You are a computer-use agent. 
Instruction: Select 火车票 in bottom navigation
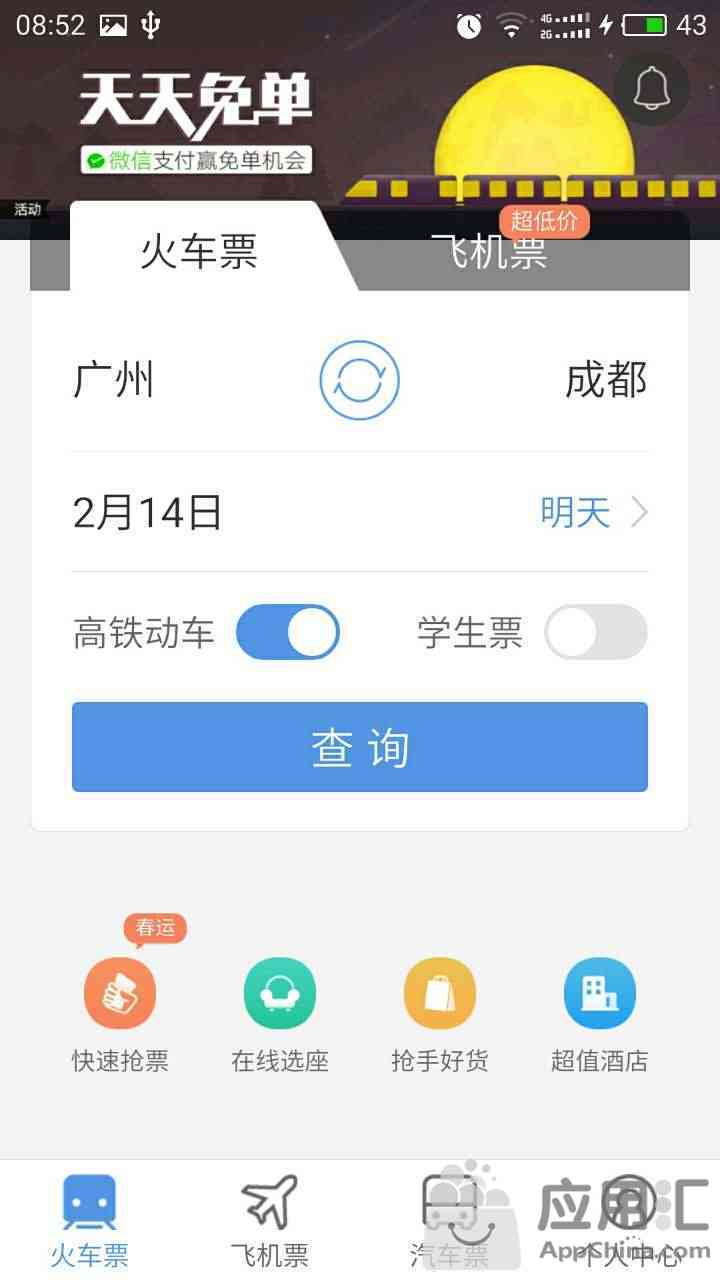(x=90, y=1220)
